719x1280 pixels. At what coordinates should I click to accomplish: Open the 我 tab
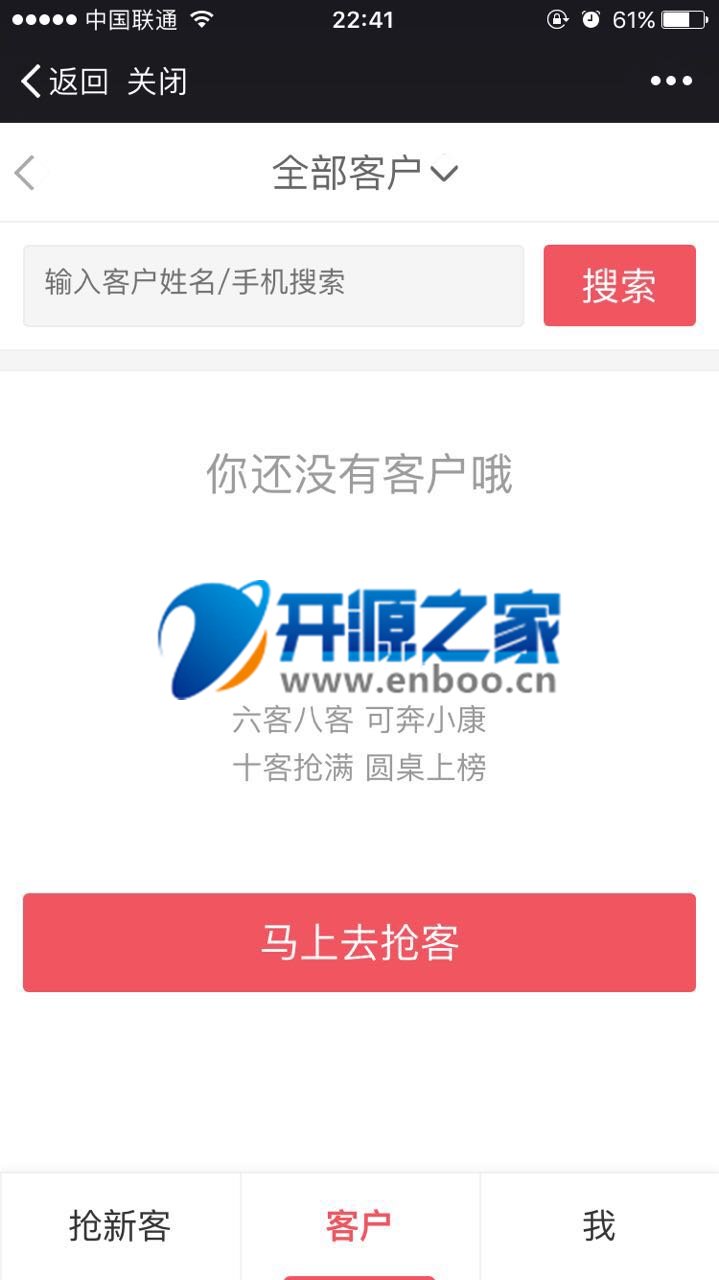tap(599, 1226)
